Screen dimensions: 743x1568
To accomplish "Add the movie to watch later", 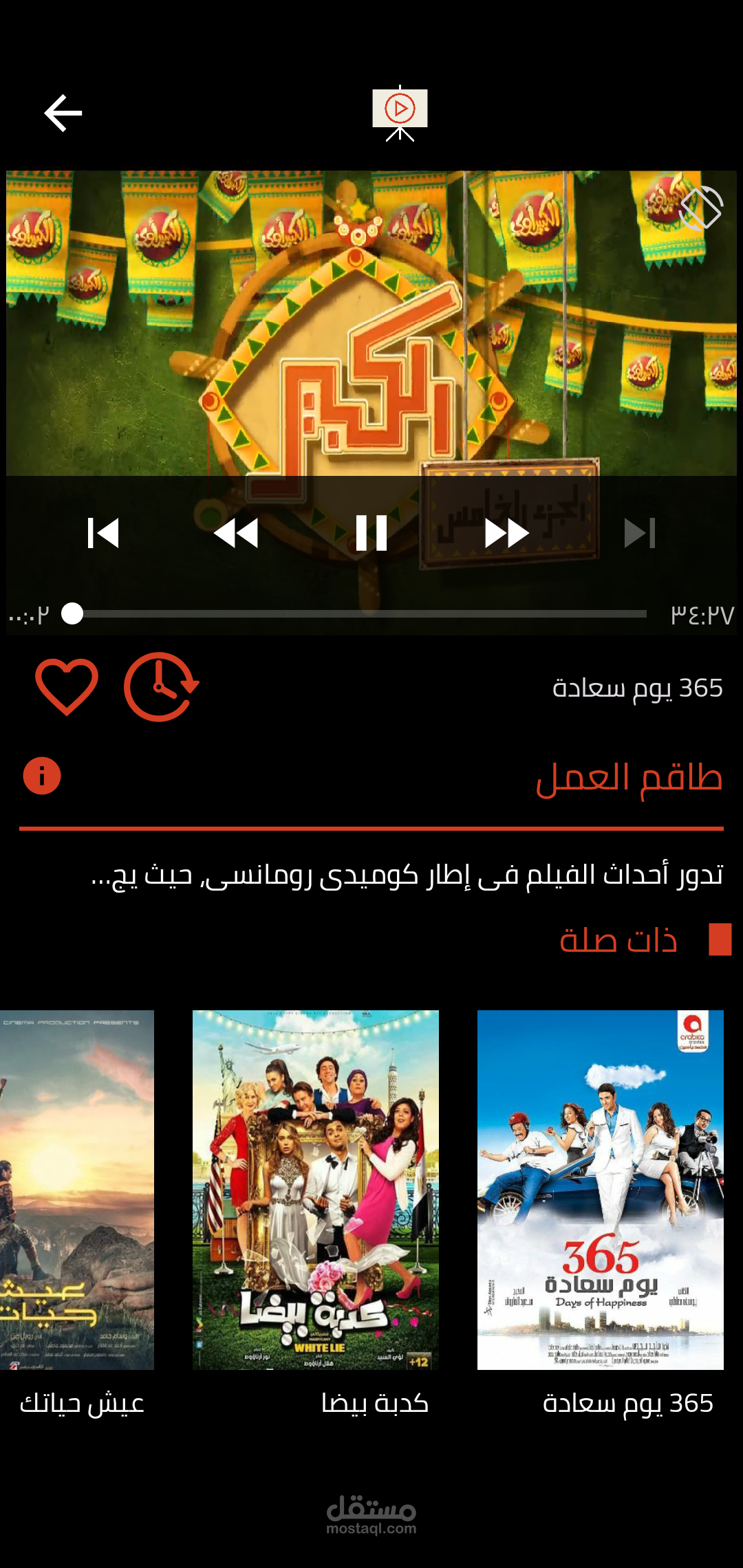I will (x=161, y=686).
